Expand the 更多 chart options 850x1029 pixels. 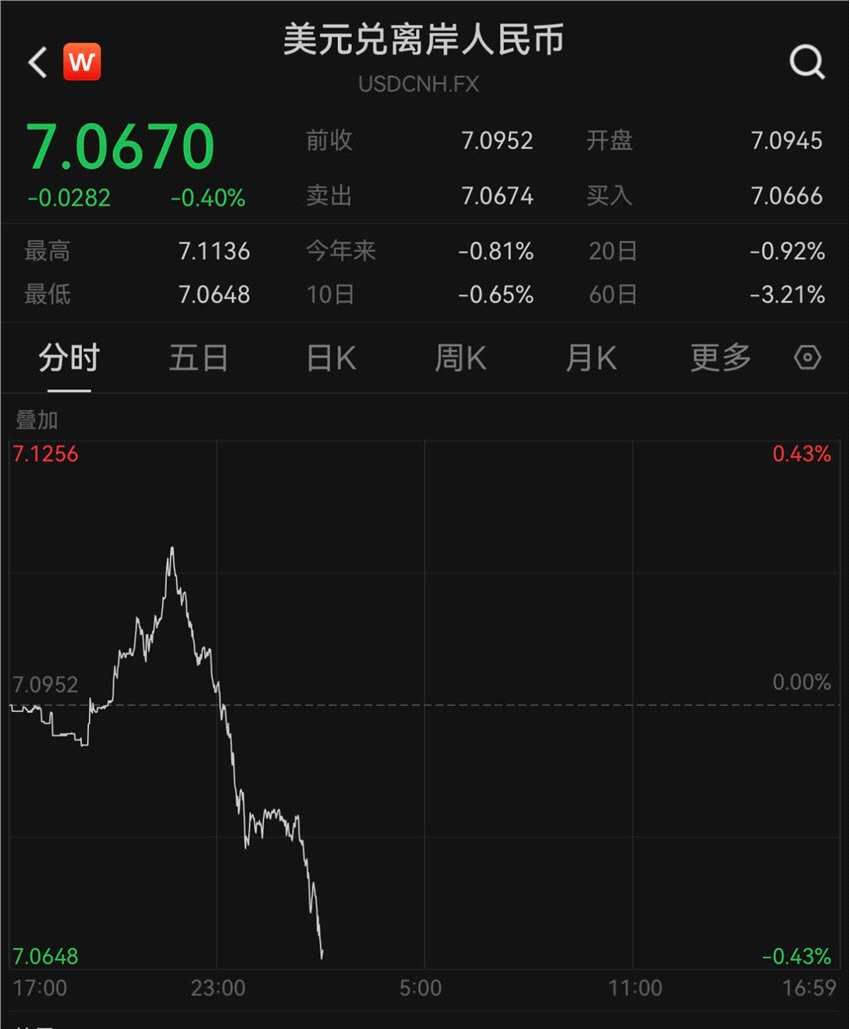[720, 357]
